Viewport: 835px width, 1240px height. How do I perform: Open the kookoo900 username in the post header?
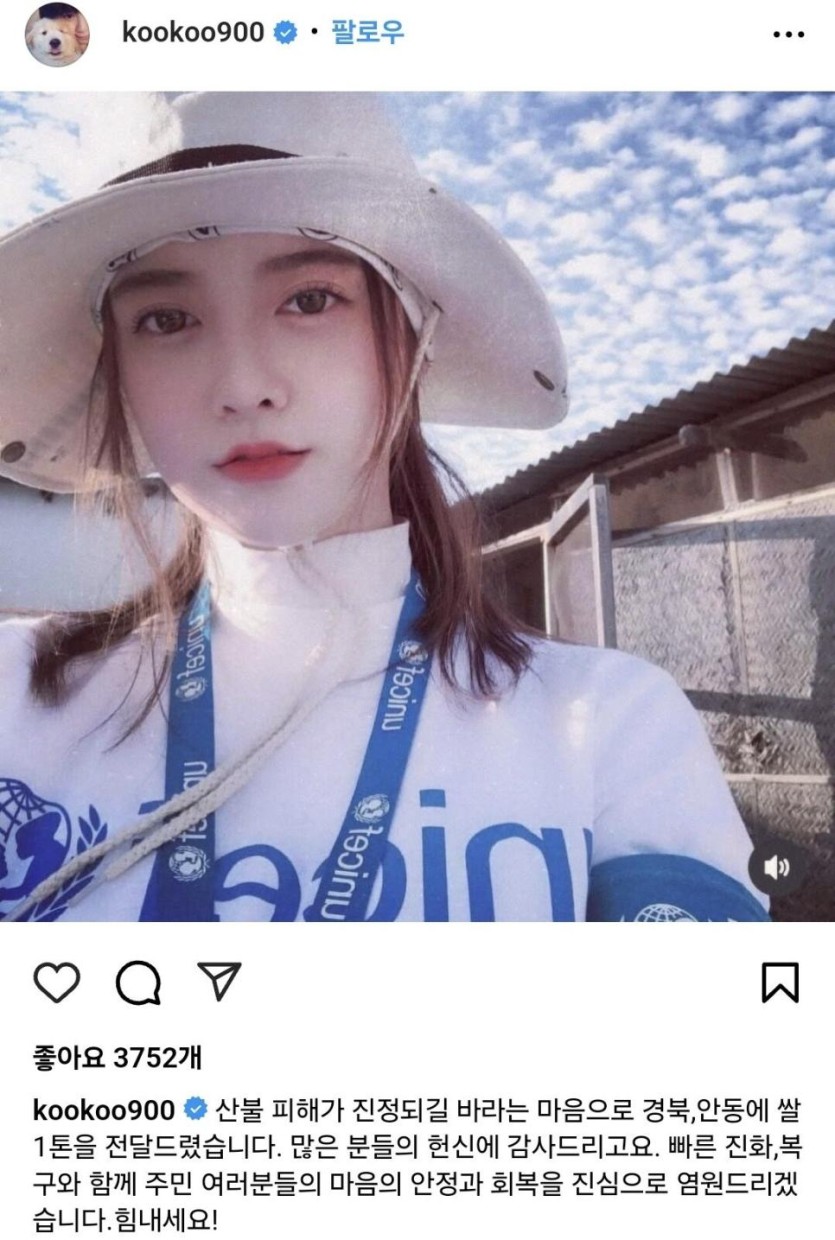193,32
